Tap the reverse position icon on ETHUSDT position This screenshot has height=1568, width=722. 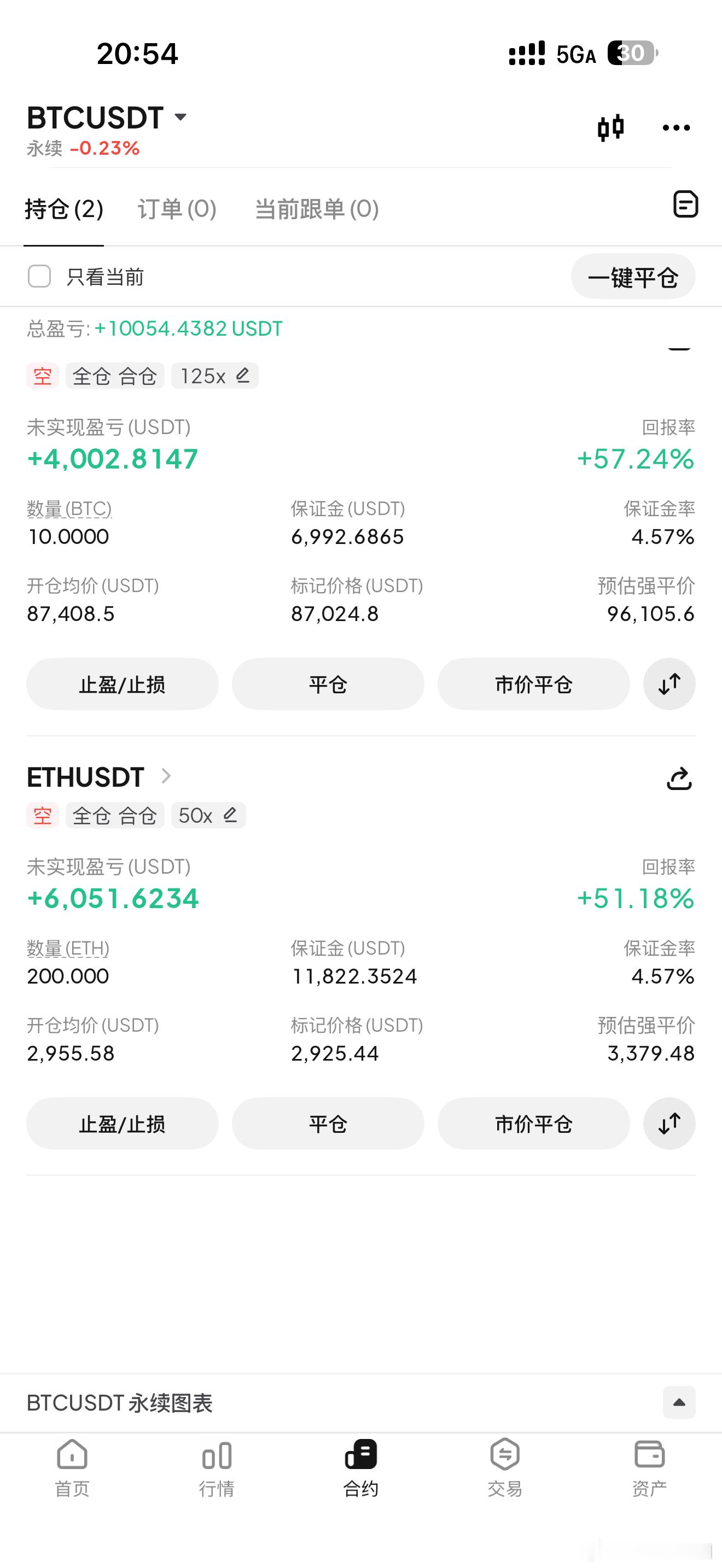[668, 1124]
